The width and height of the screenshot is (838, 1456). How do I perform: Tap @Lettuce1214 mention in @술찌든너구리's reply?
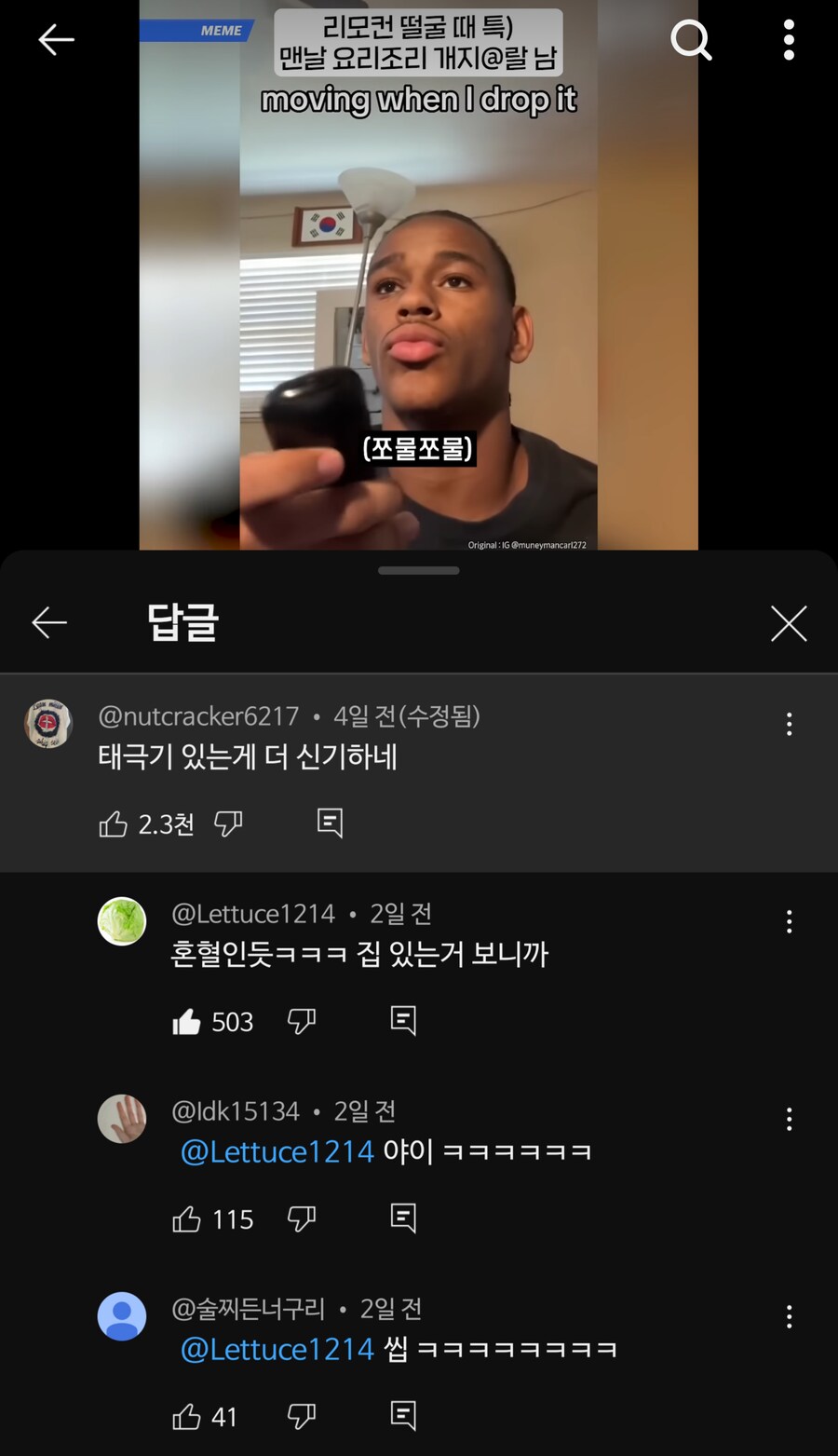coord(277,1347)
